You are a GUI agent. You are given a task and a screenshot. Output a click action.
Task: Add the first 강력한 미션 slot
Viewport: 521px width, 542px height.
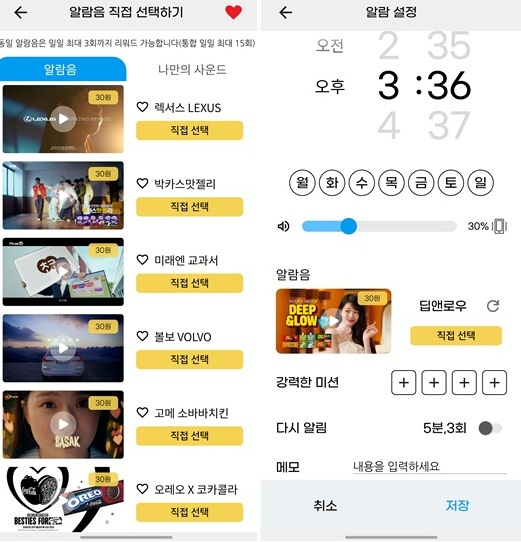pos(403,383)
